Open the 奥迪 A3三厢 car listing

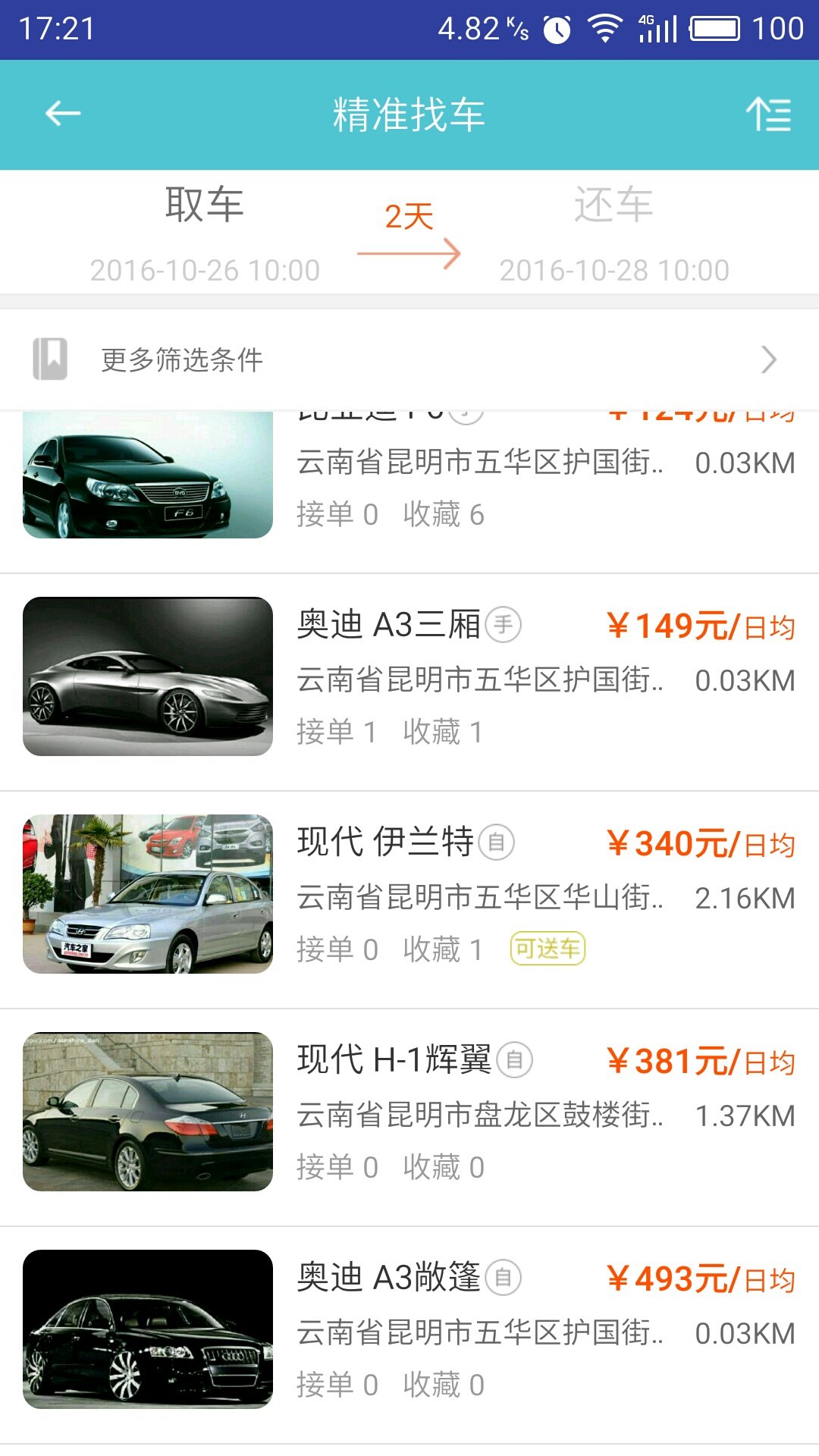(409, 679)
